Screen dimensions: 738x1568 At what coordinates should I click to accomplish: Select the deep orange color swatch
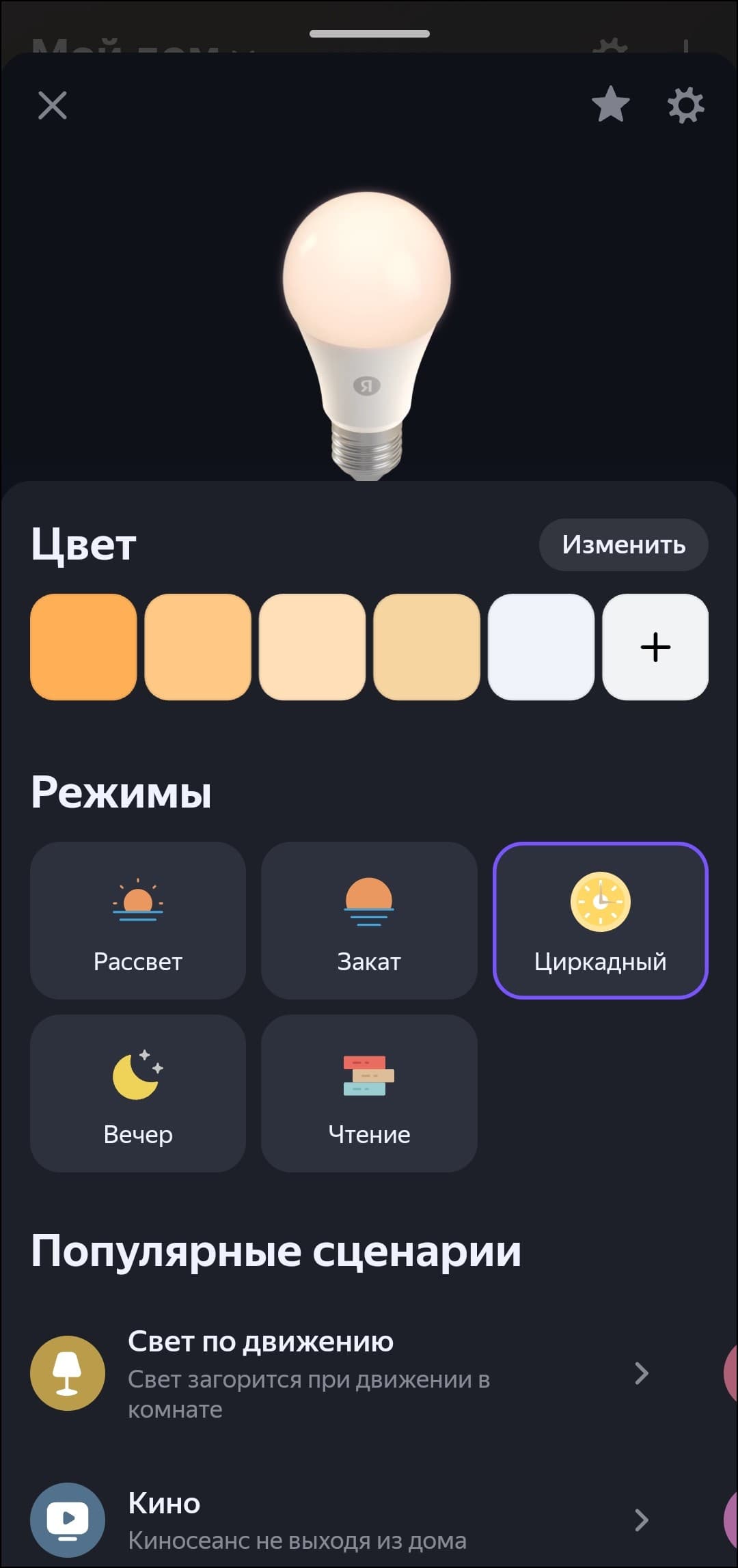point(83,646)
